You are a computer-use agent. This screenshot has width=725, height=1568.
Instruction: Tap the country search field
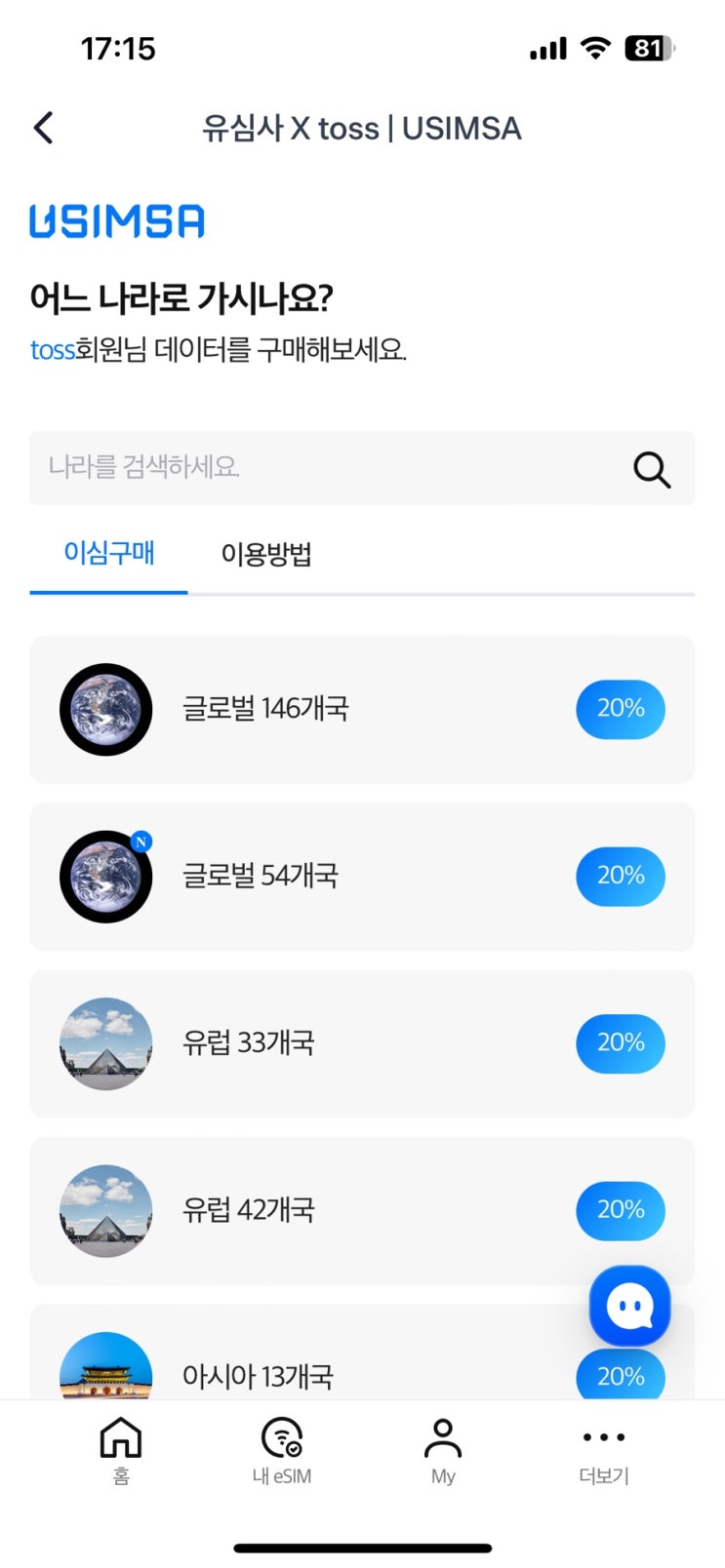click(x=362, y=468)
